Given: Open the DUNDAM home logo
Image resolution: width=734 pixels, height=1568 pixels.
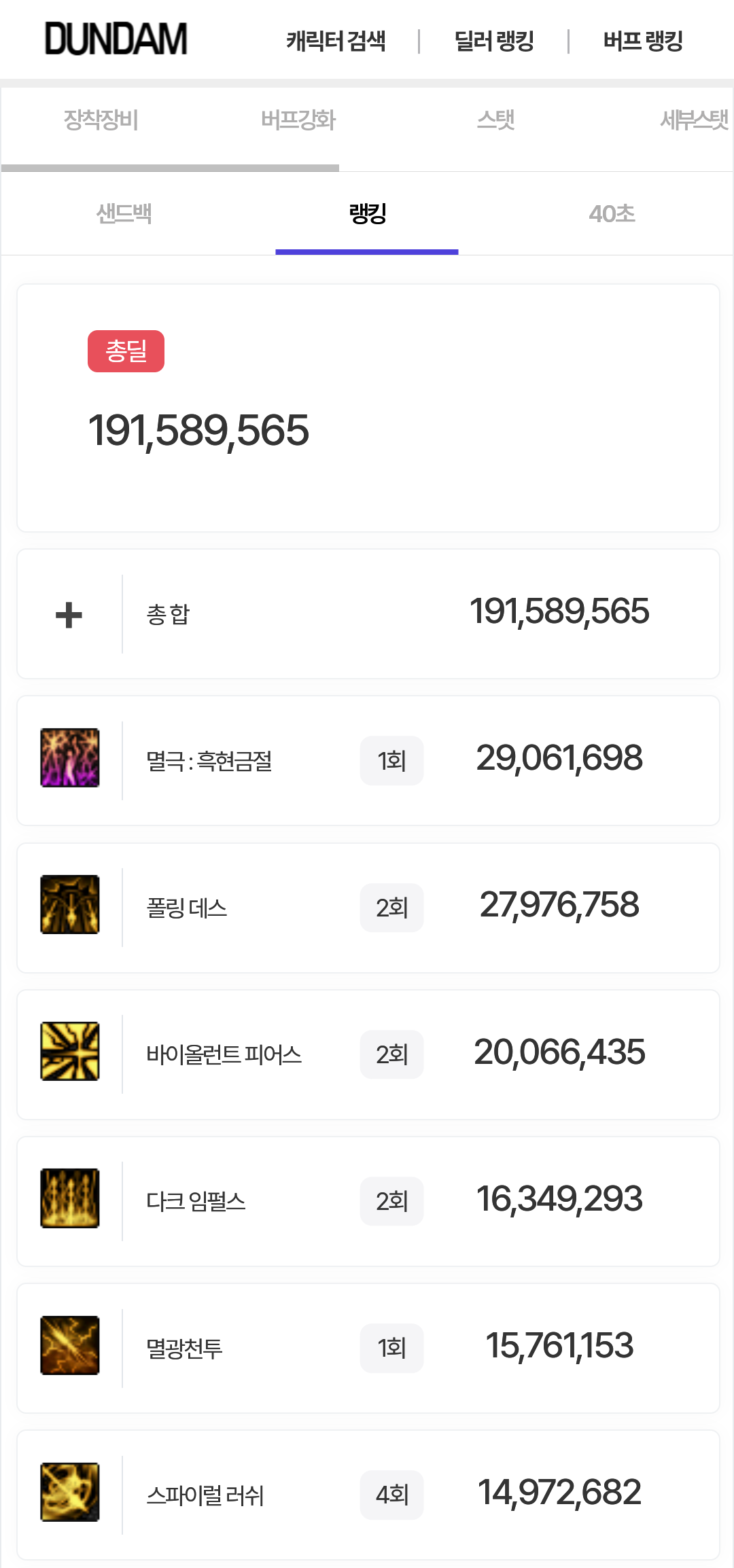Looking at the screenshot, I should (x=116, y=39).
